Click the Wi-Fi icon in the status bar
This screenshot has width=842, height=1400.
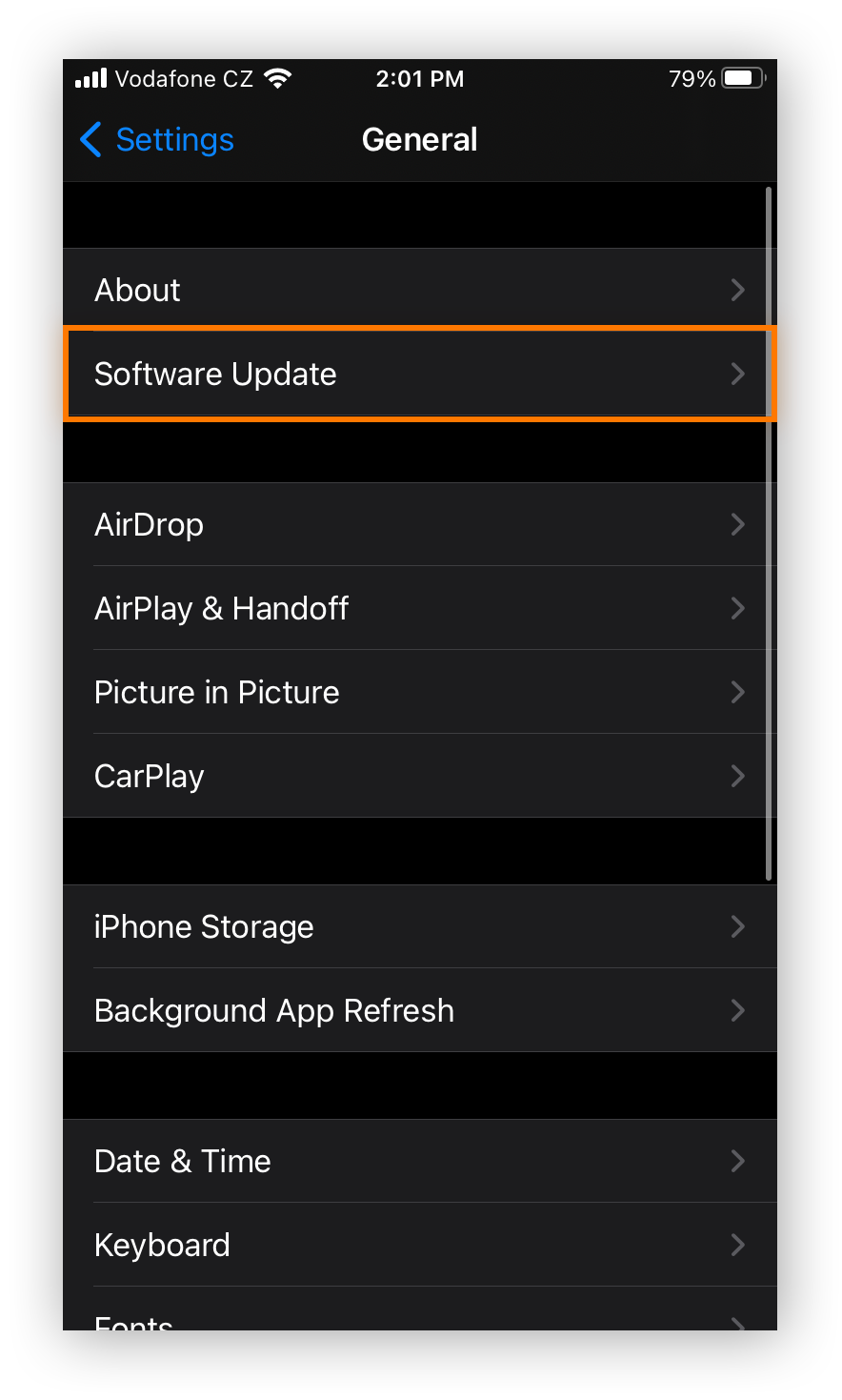276,78
